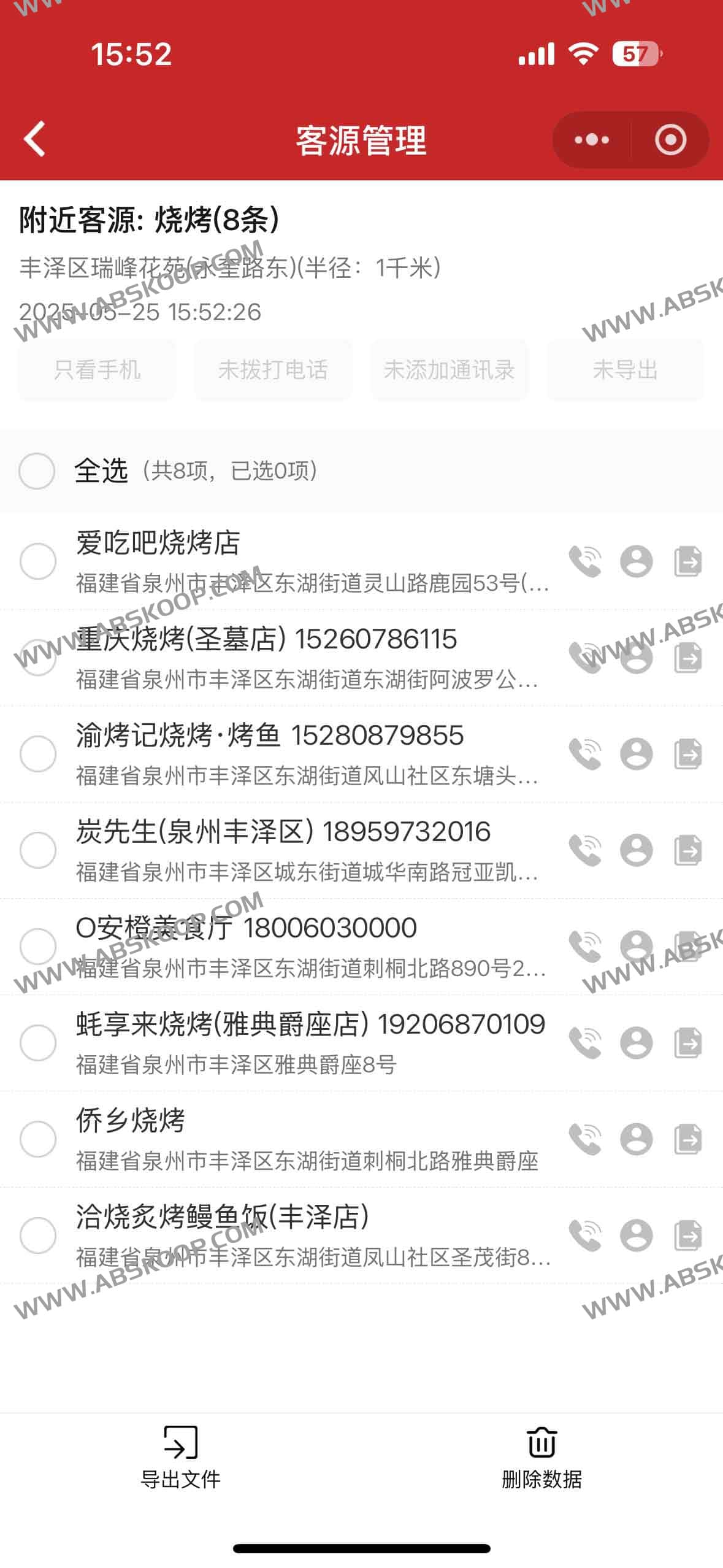Show only 未导出 entries
Screen dimensions: 723x1568
(x=625, y=370)
